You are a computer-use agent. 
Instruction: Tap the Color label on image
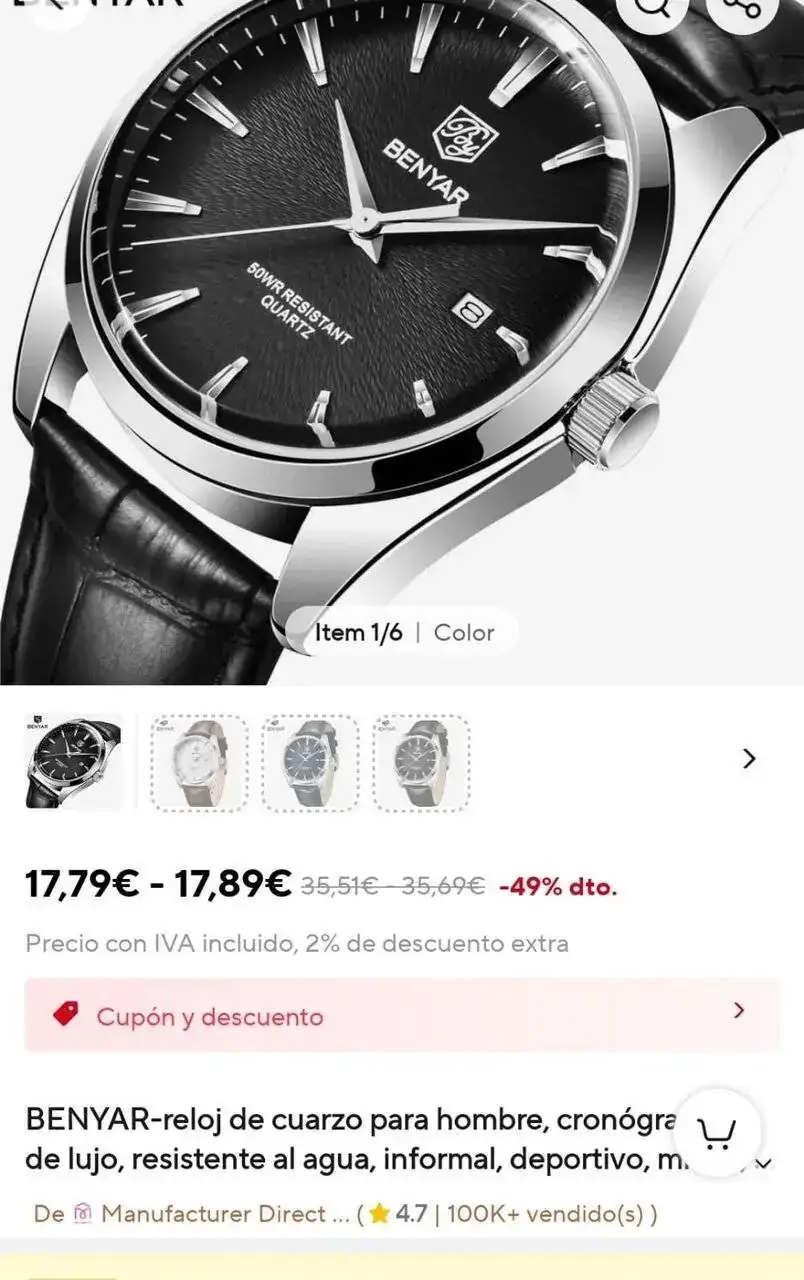coord(464,632)
